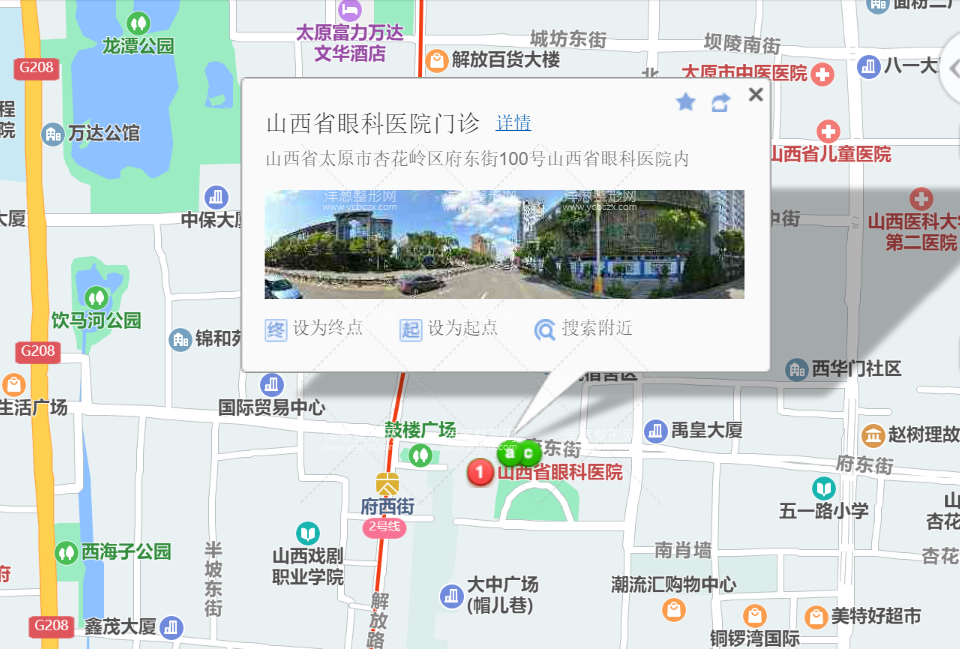Select the 山西省儿童医院 map marker

tap(828, 132)
